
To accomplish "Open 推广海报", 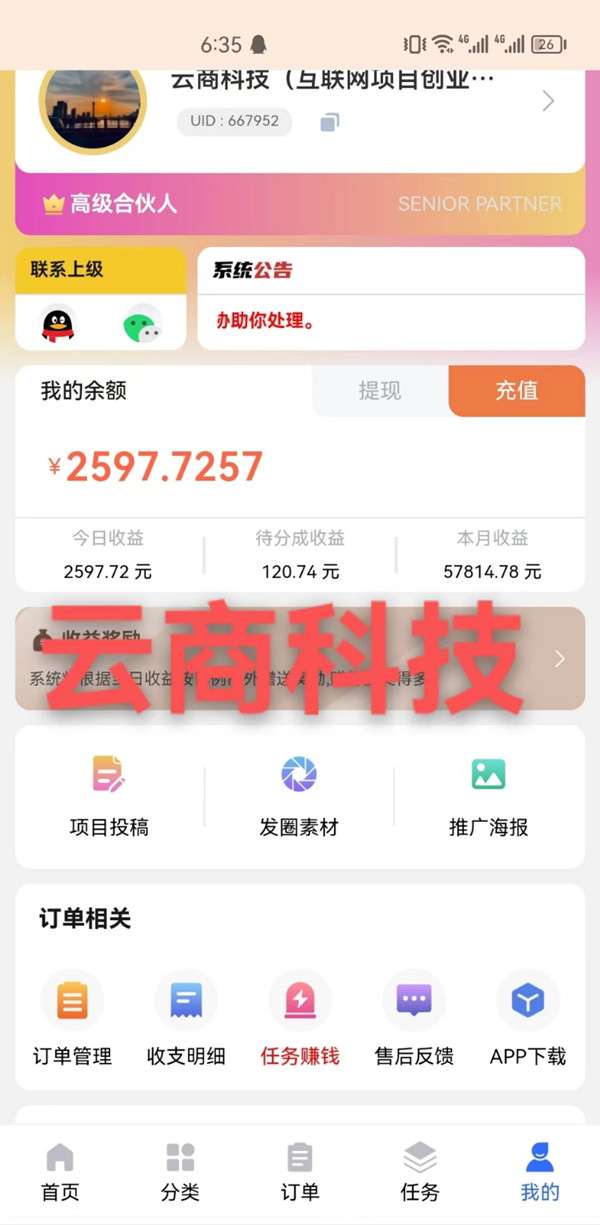I will 488,796.
